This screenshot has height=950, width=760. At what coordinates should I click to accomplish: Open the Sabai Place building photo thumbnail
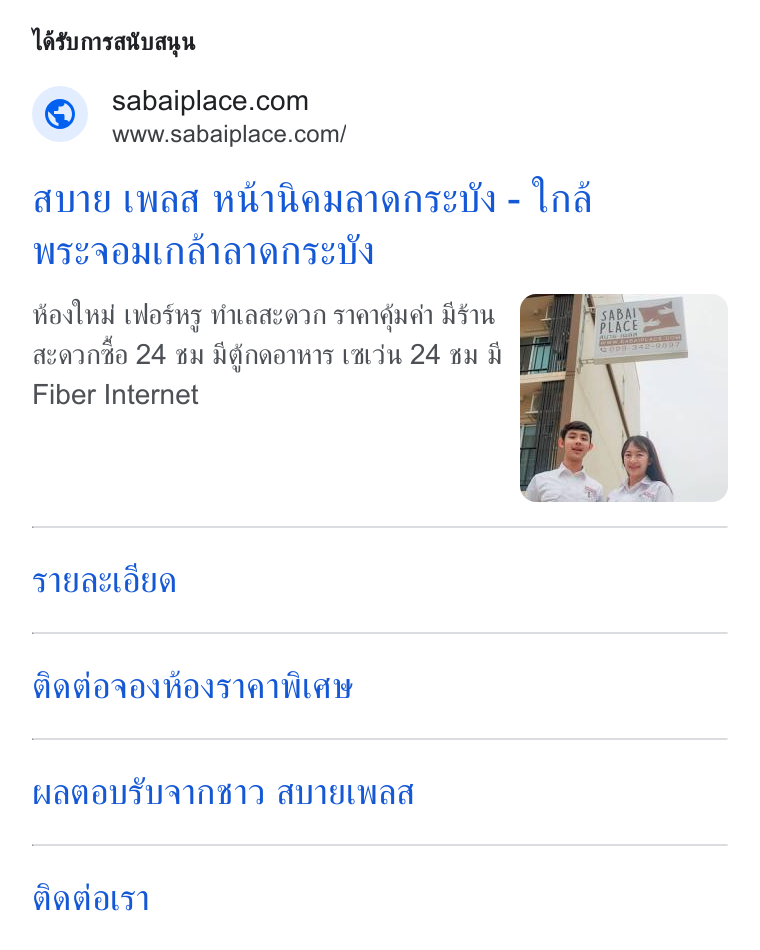click(624, 397)
